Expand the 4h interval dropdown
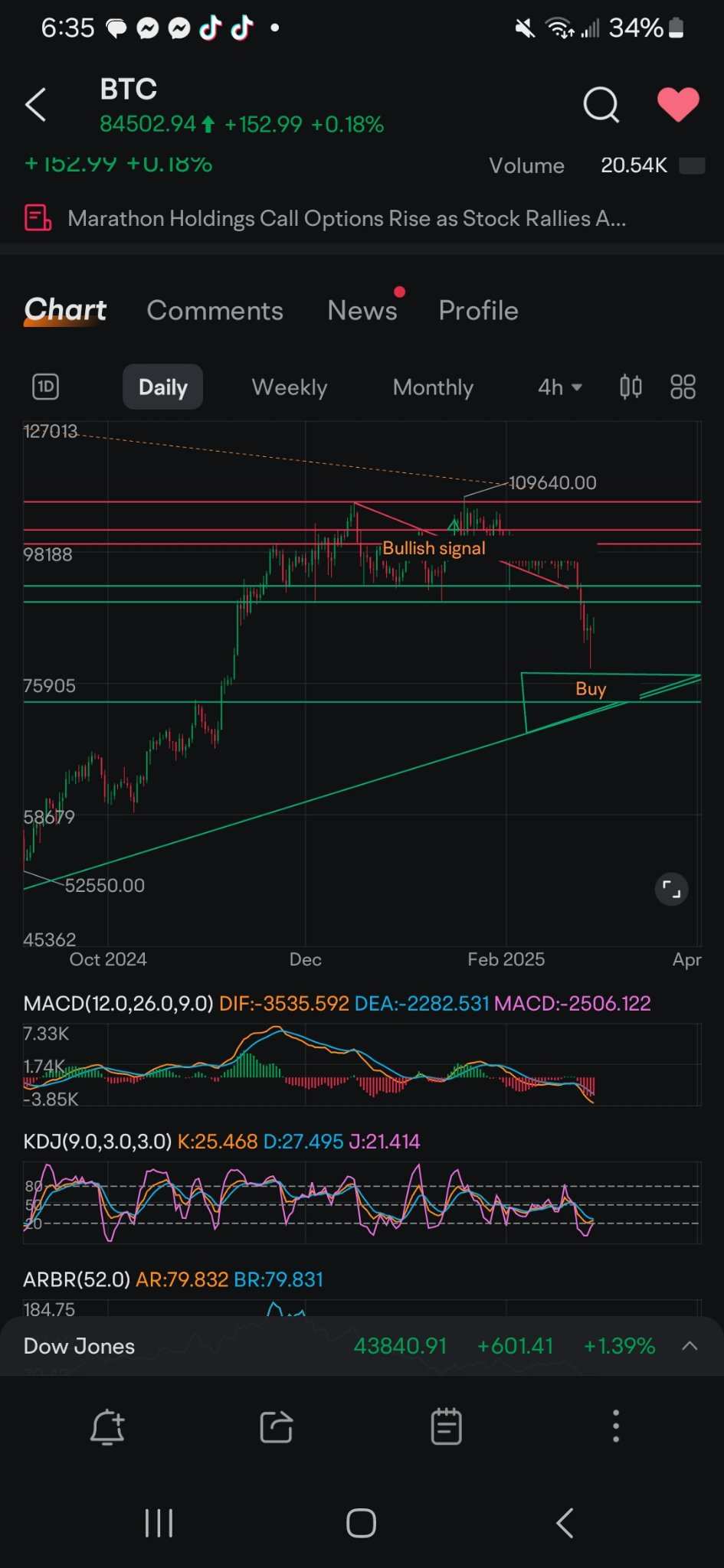Viewport: 724px width, 1568px height. [x=560, y=387]
